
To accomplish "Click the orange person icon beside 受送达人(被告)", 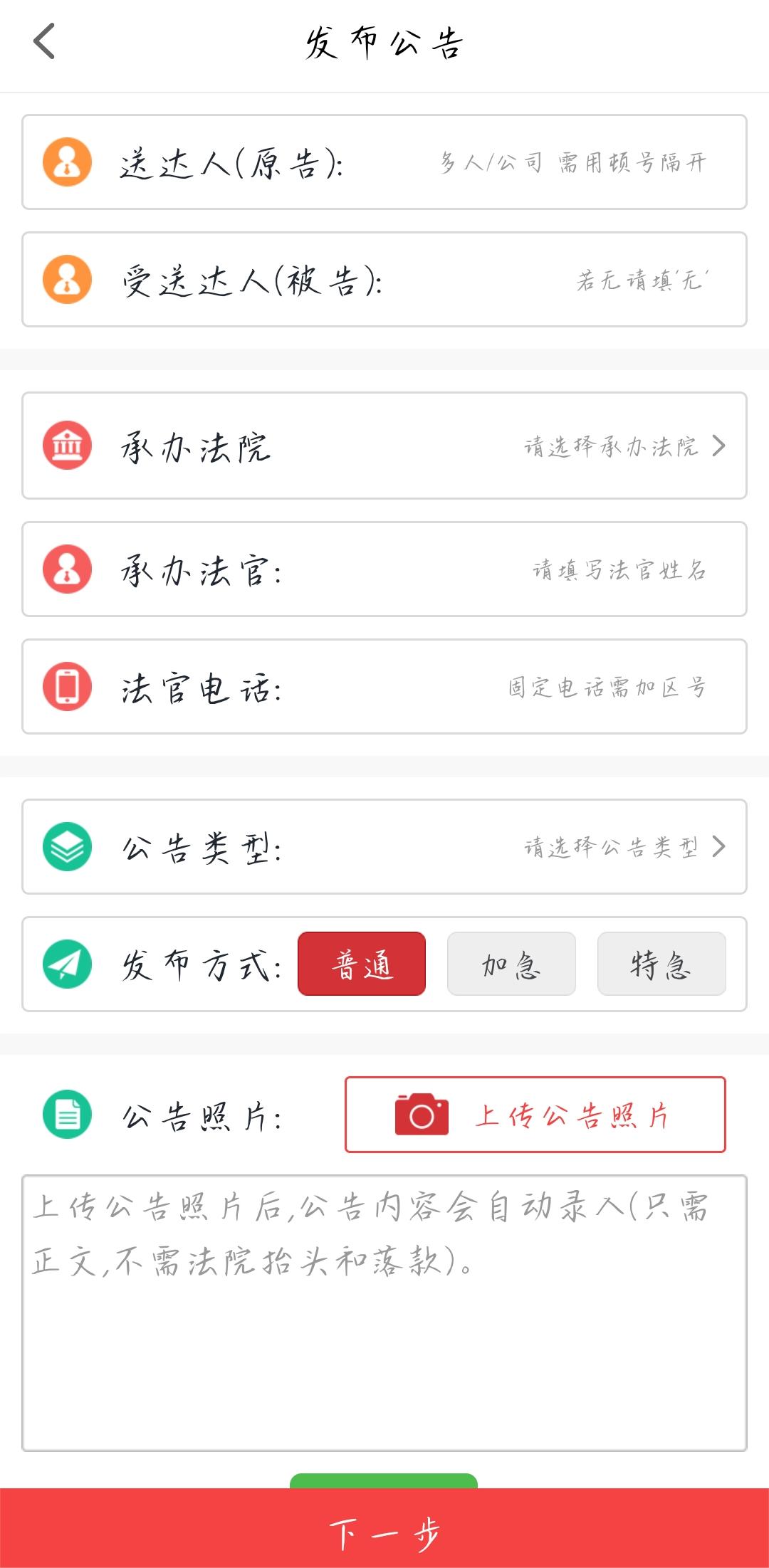I will coord(68,278).
